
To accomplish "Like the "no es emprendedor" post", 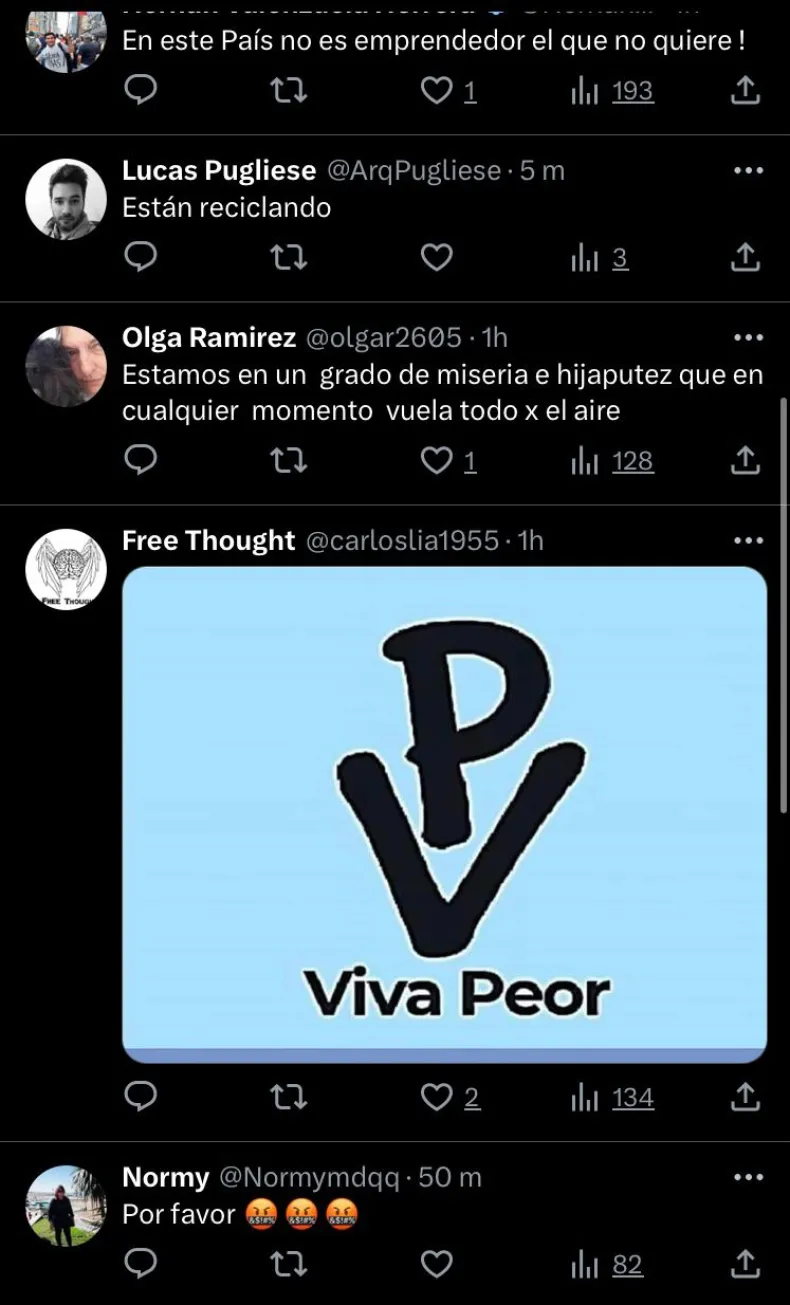I will [436, 91].
